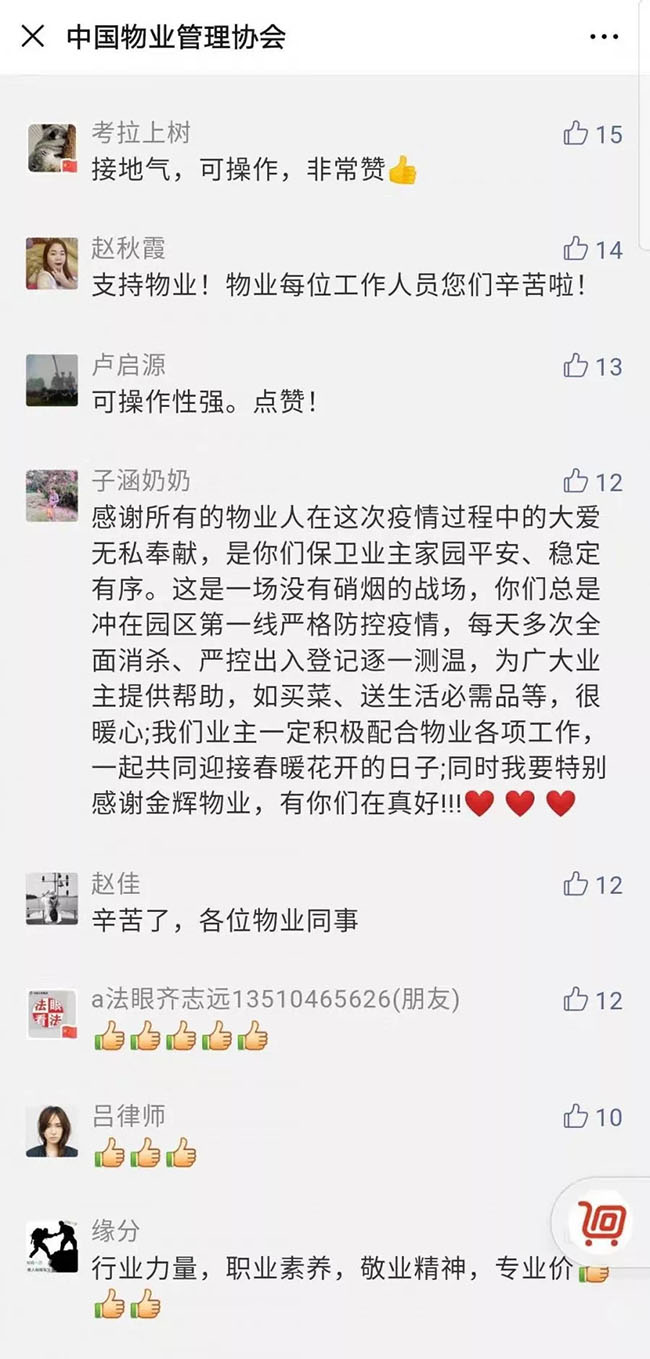Open the three-dot overflow menu
650x1359 pixels.
[604, 37]
